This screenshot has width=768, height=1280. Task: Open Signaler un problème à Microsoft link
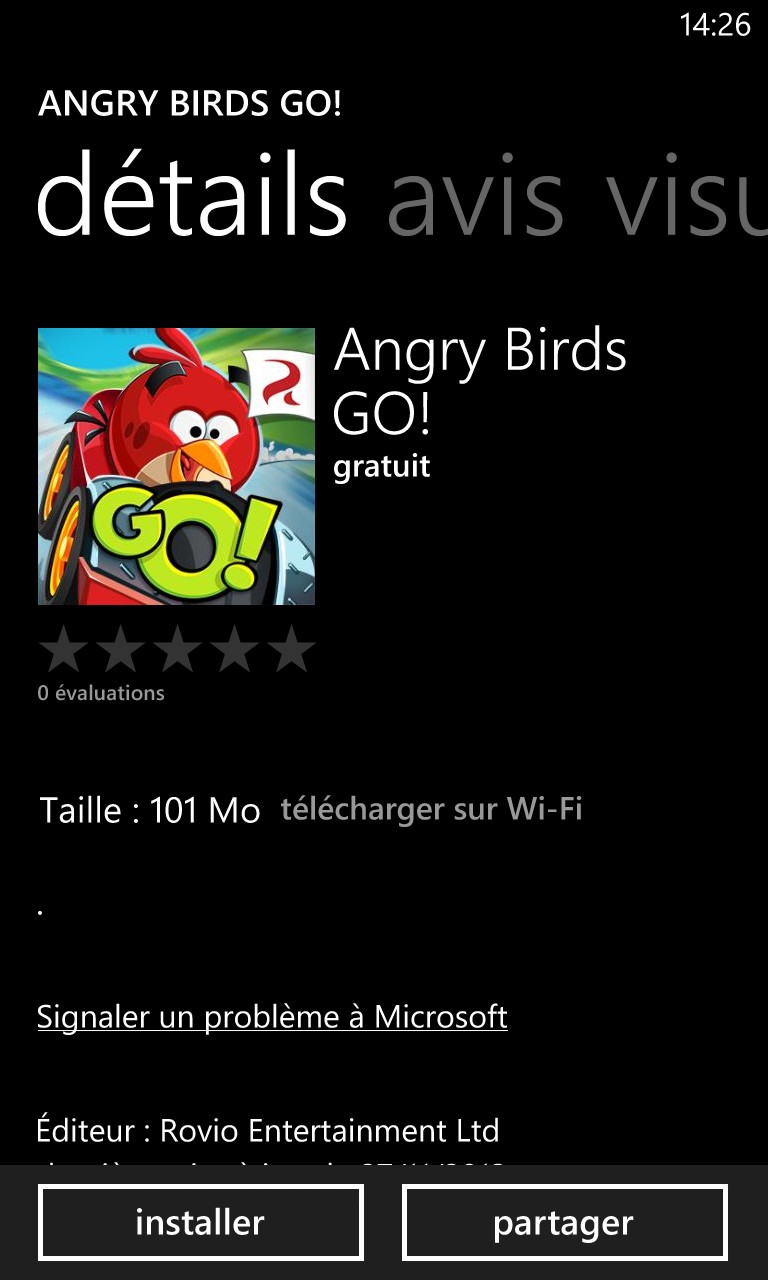click(272, 1017)
